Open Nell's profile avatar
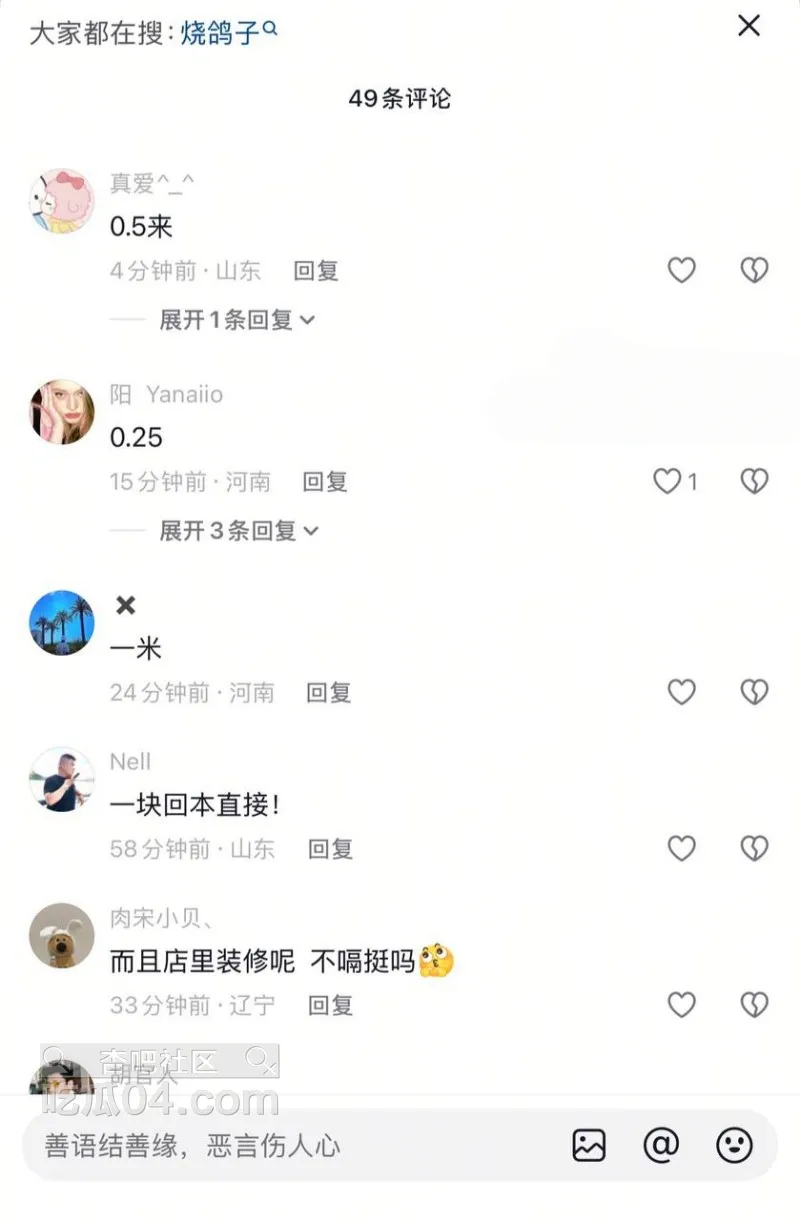Viewport: 800px width, 1220px height. (62, 779)
